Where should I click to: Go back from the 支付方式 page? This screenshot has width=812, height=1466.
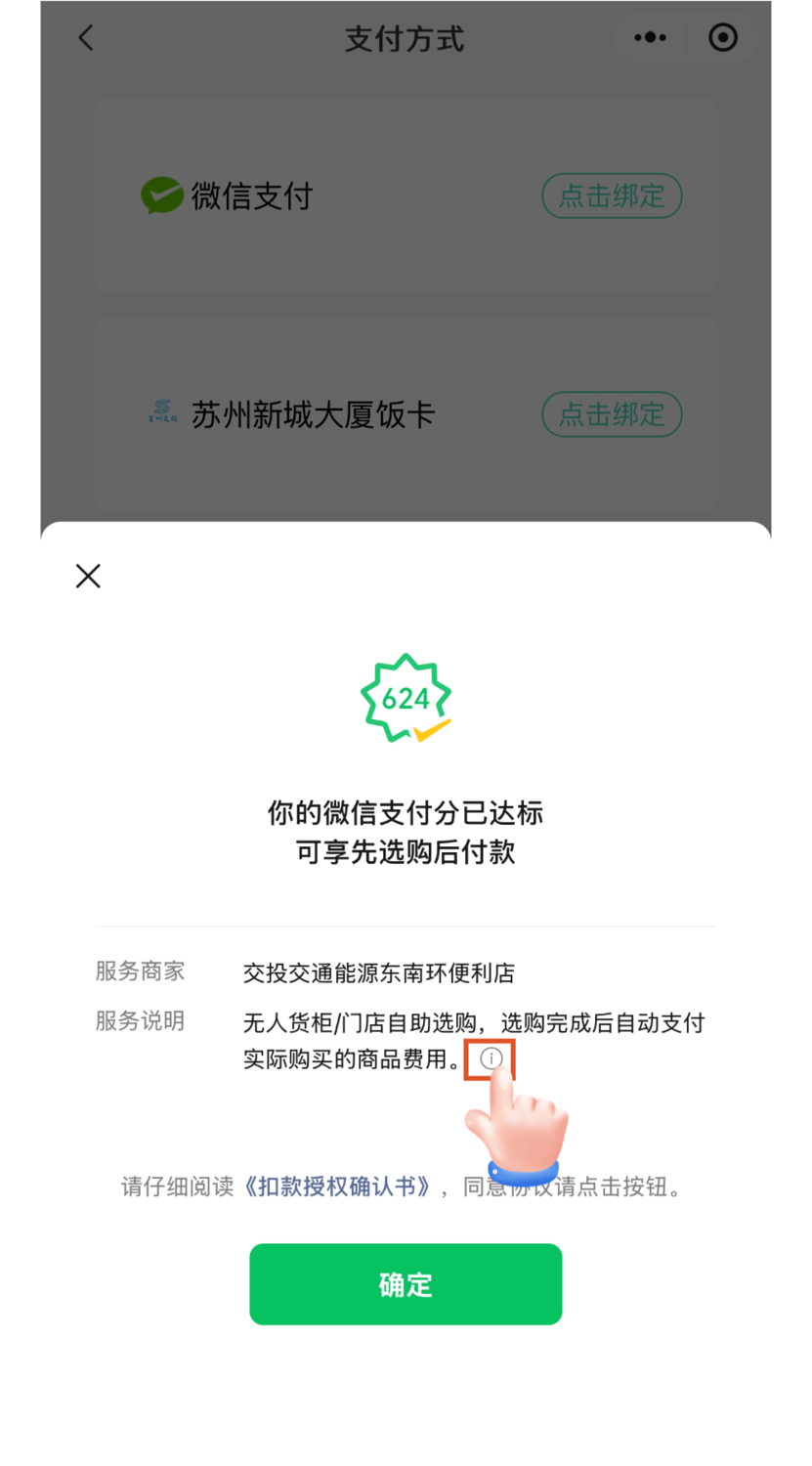86,38
